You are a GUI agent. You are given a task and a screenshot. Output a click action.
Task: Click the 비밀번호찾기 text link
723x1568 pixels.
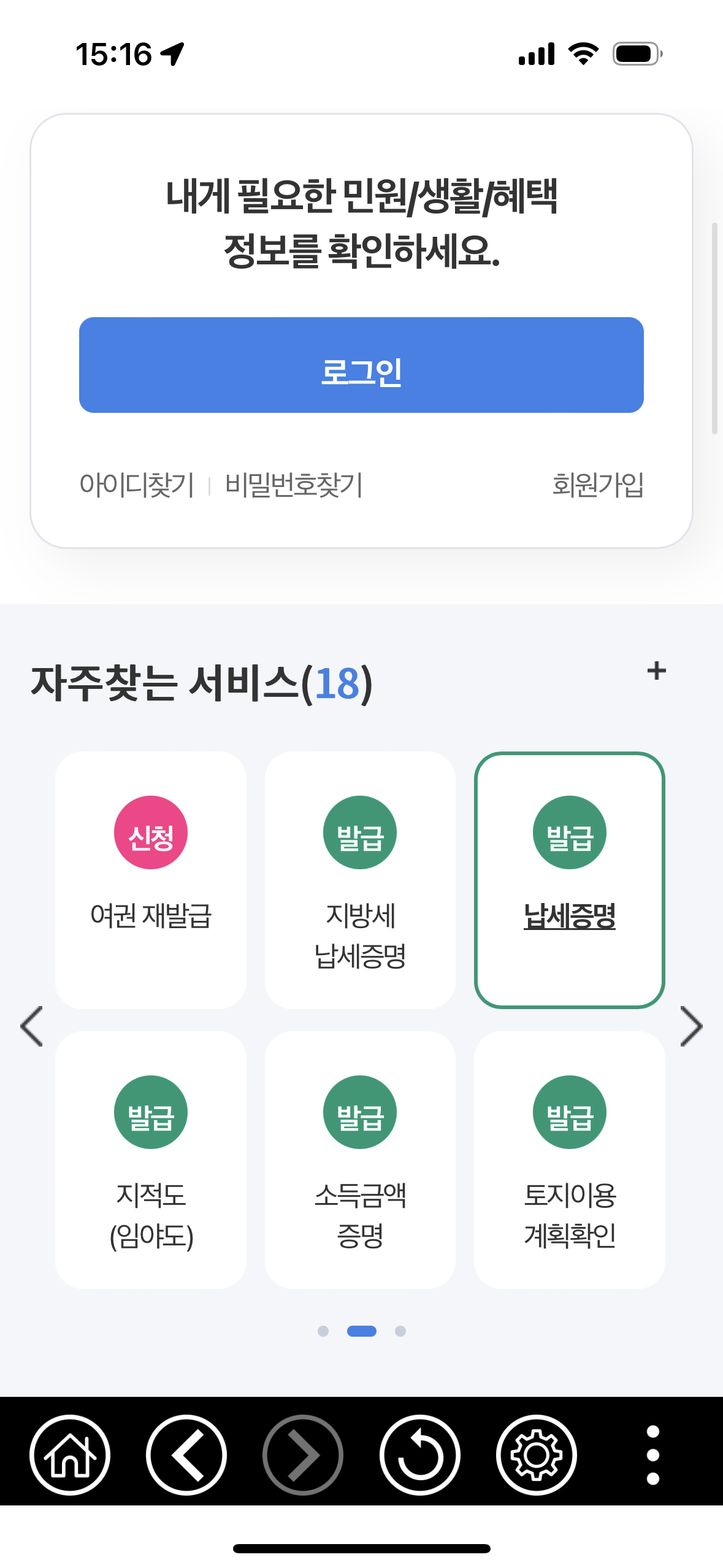click(x=294, y=485)
